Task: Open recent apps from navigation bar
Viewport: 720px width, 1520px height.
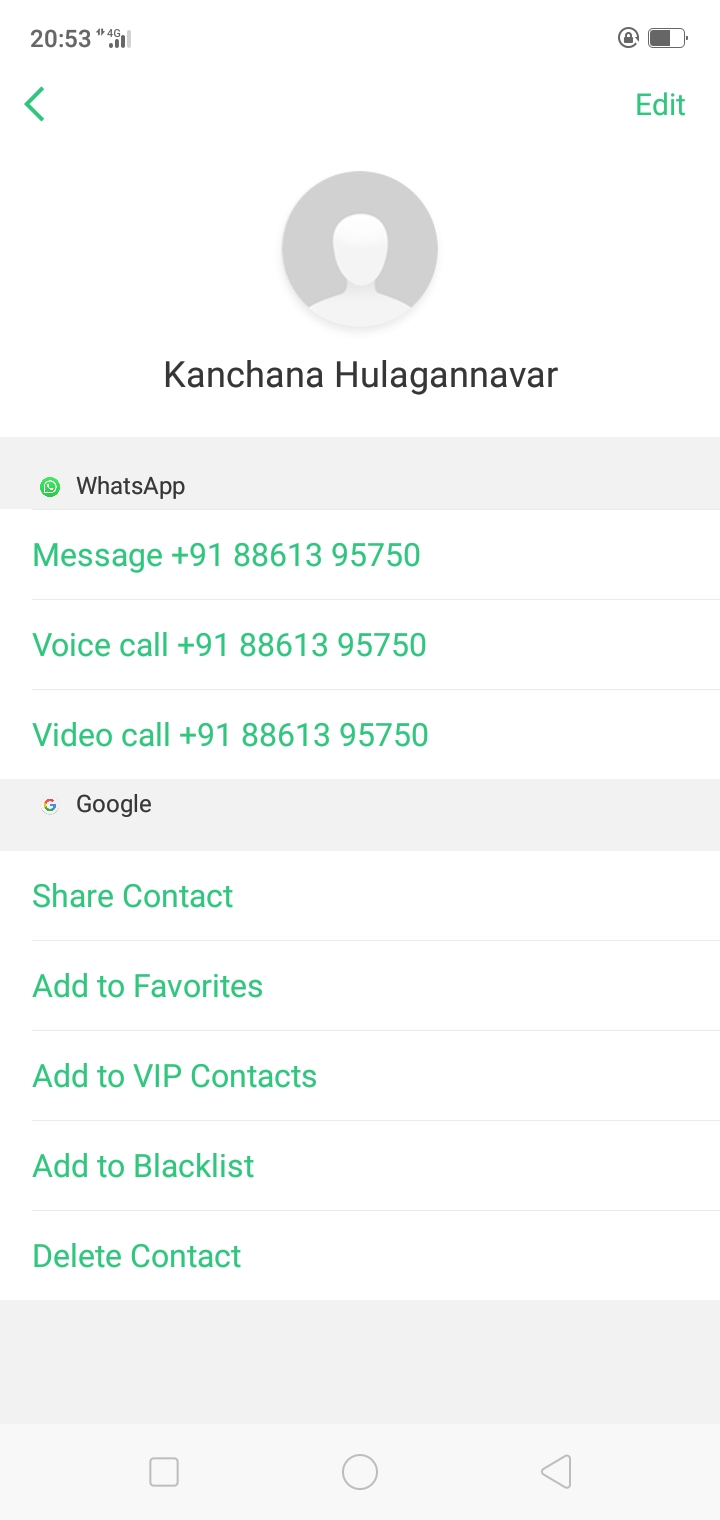Action: pos(164,1472)
